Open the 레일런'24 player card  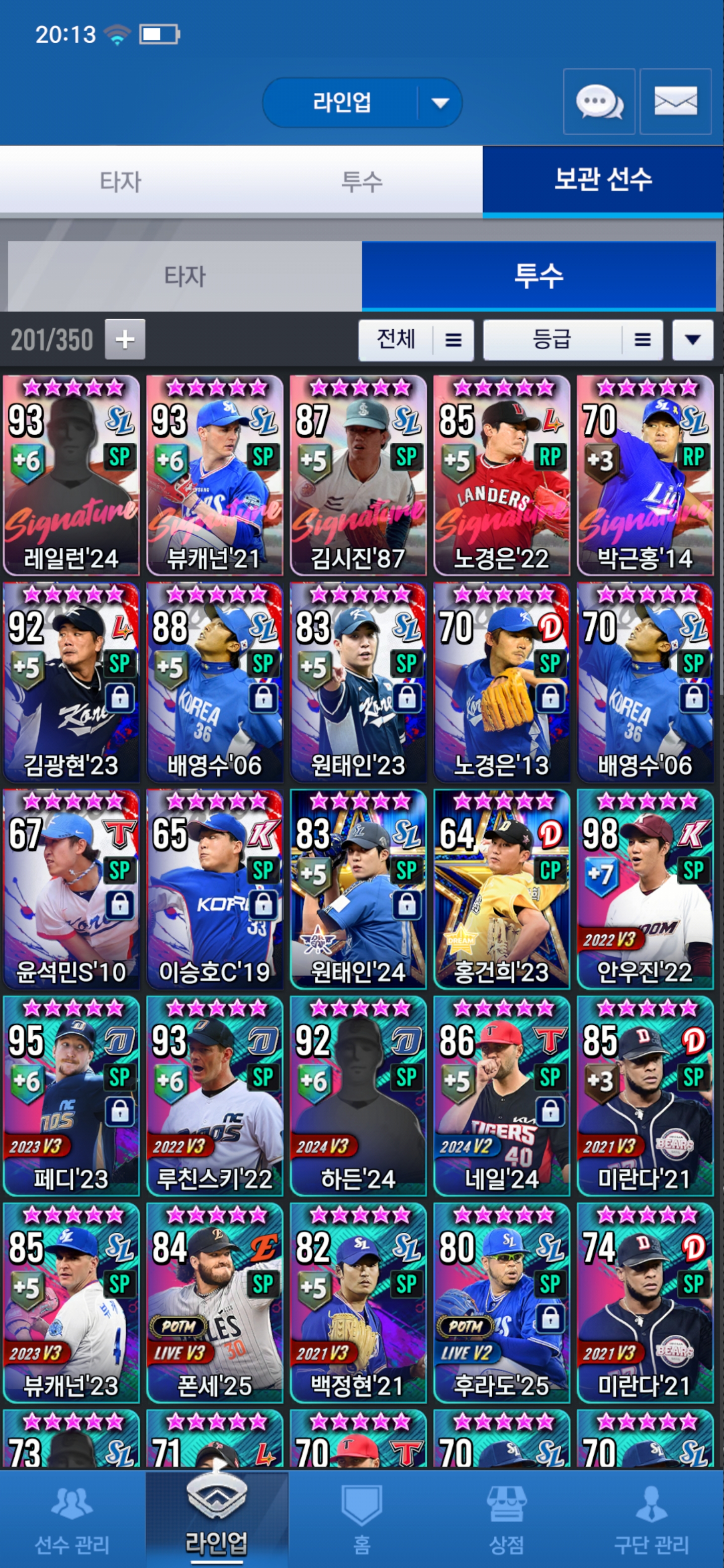(71, 475)
